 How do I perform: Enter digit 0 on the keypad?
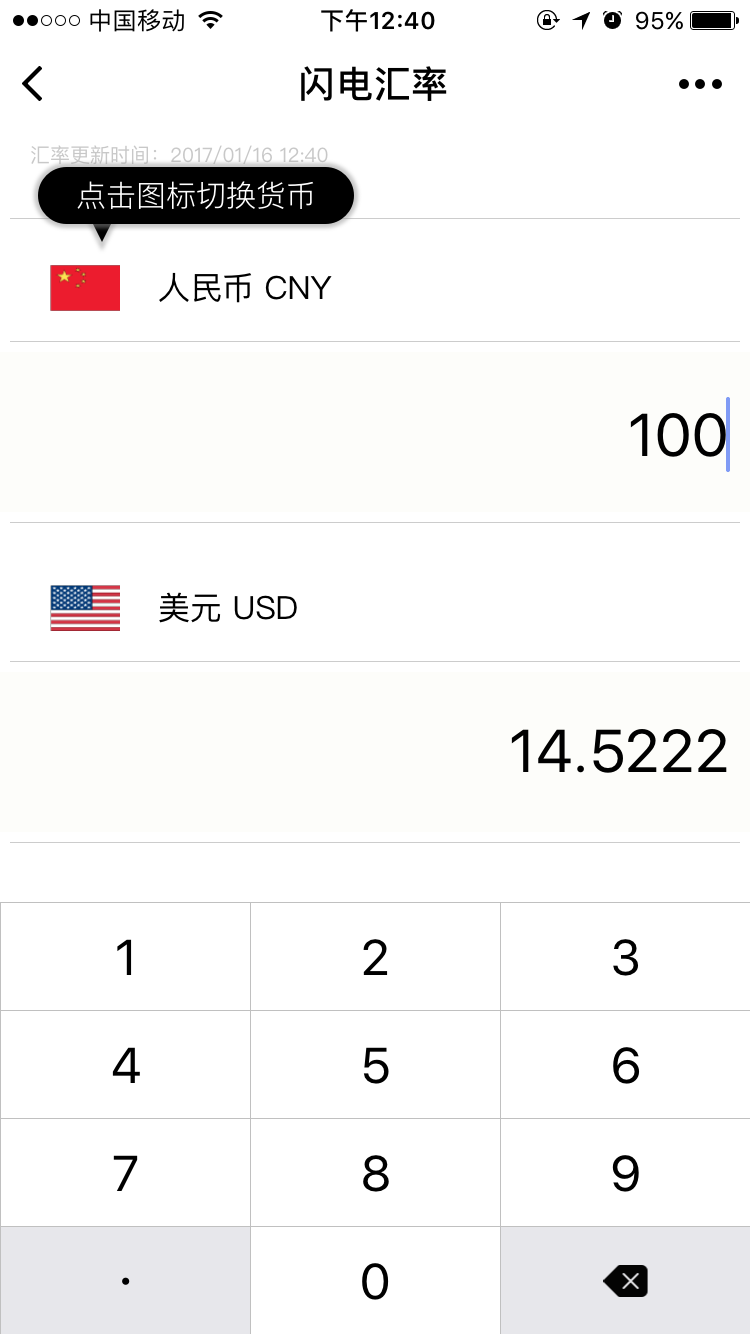click(375, 1281)
